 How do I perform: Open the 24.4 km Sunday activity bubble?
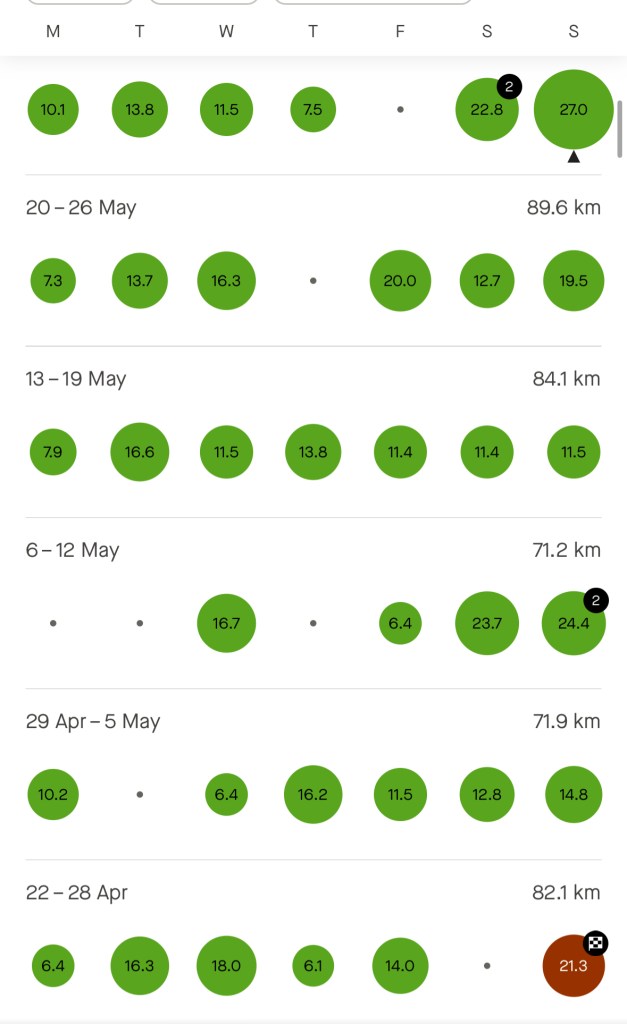[x=573, y=623]
